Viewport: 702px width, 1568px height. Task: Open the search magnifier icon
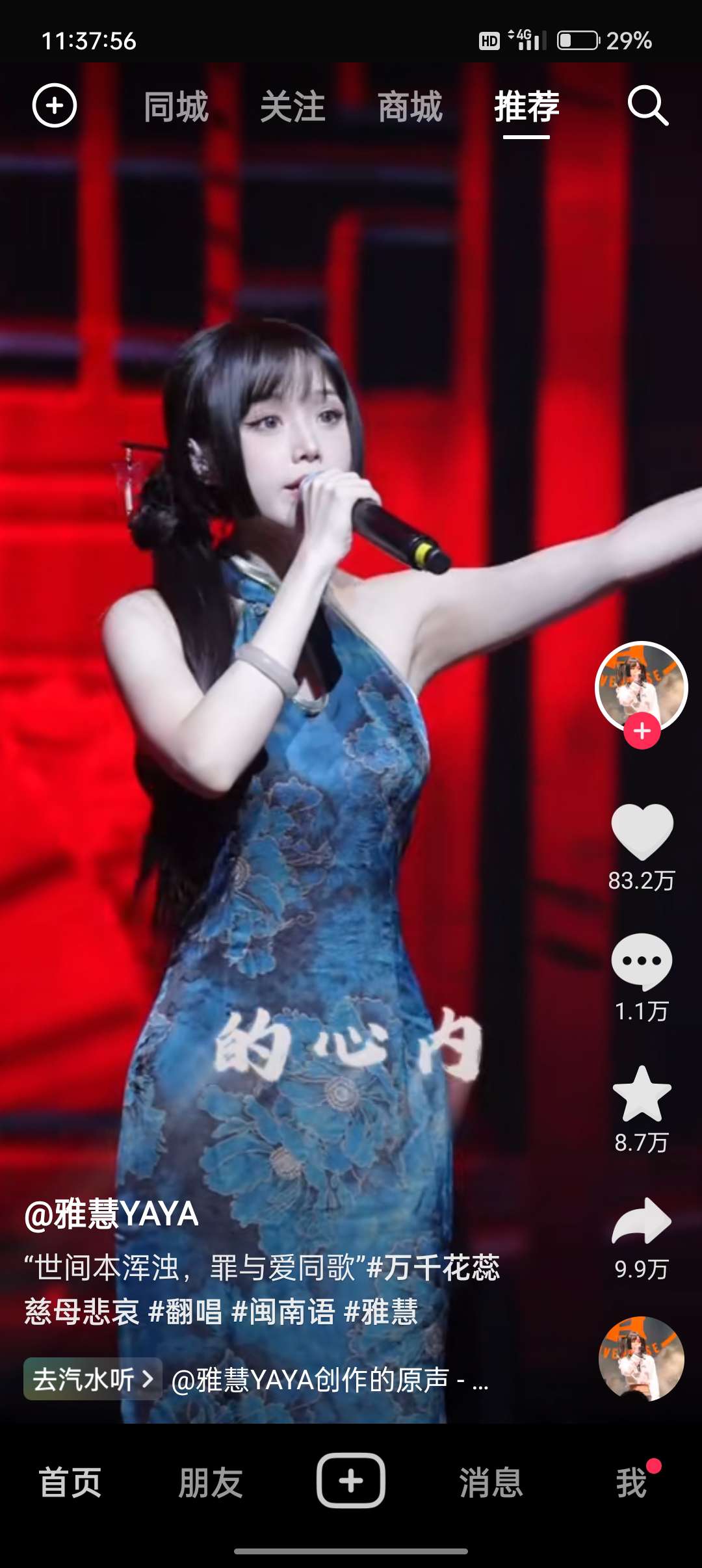click(647, 106)
